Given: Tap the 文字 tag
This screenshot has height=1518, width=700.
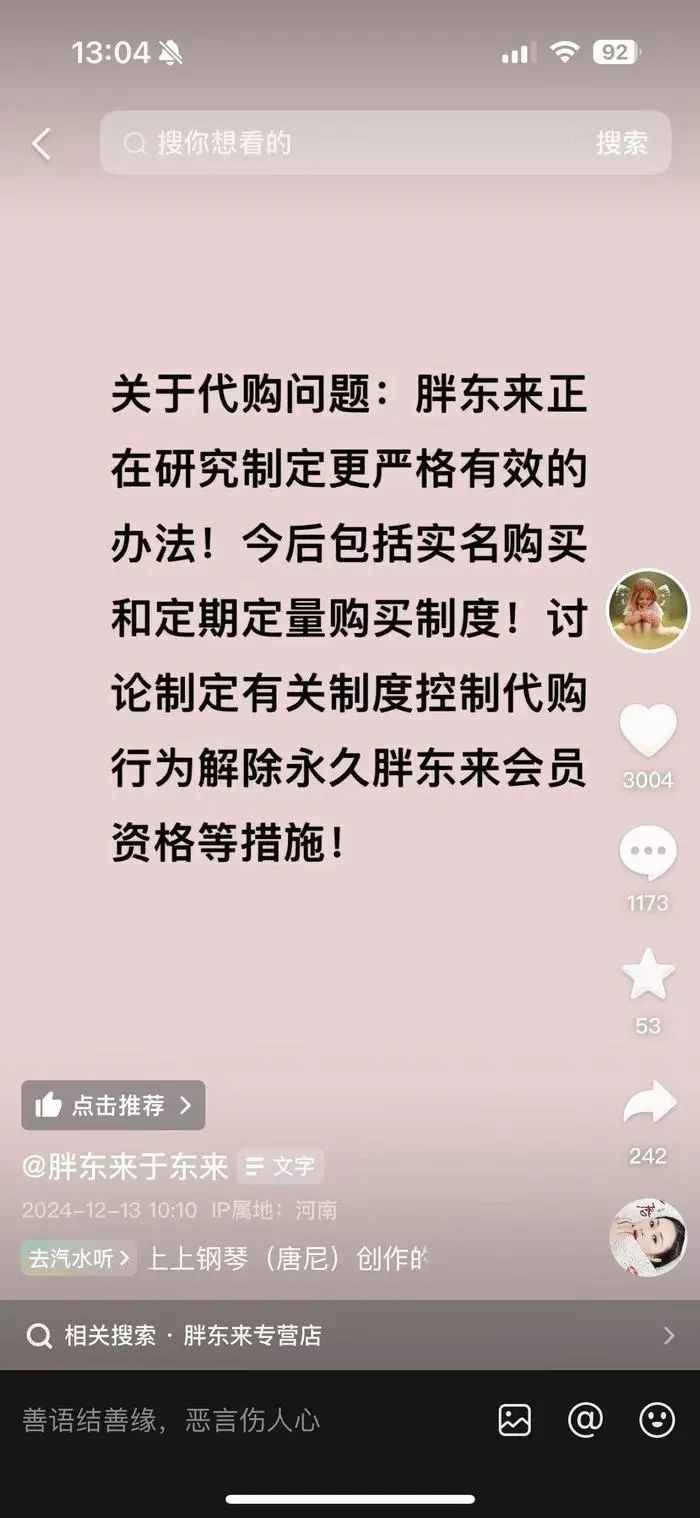Looking at the screenshot, I should click(281, 1166).
